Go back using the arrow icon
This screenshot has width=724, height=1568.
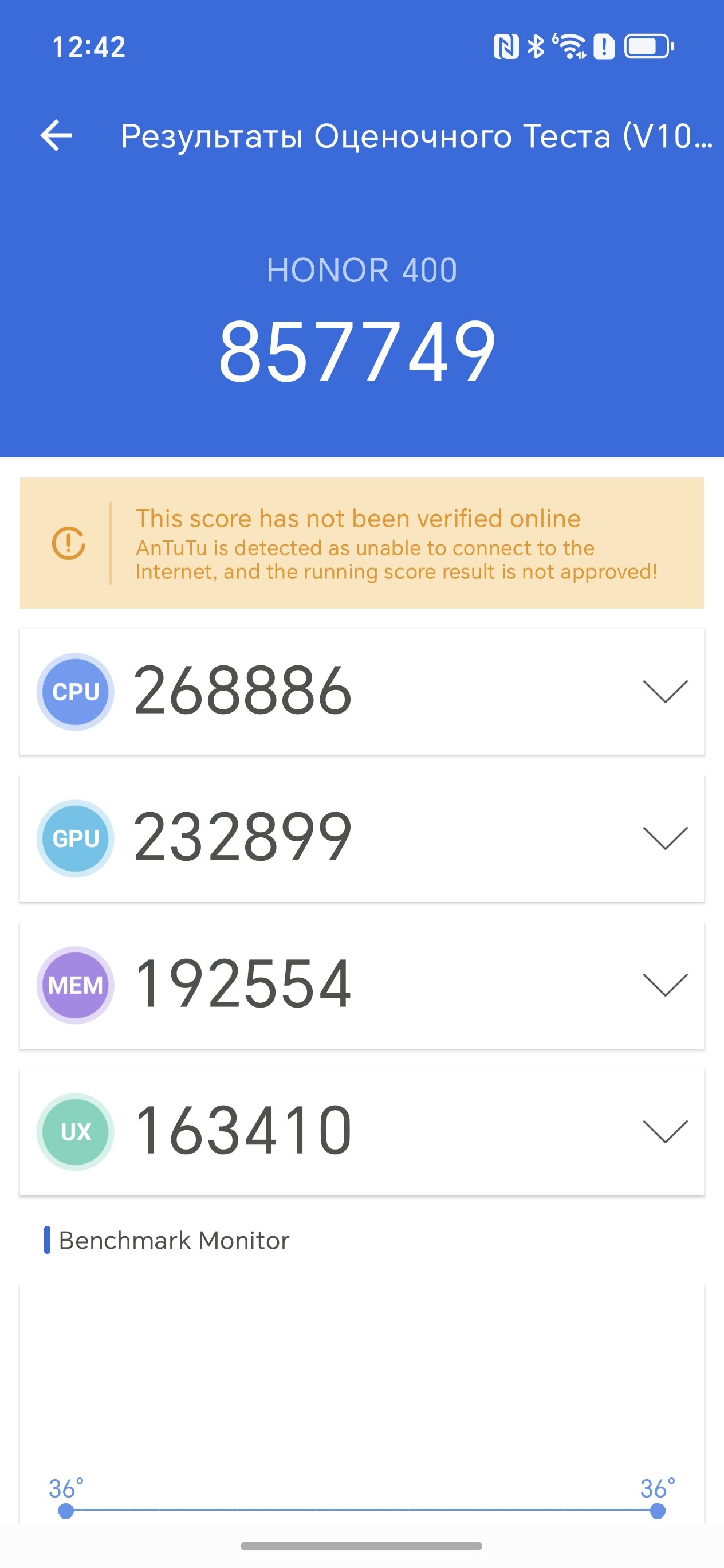56,135
